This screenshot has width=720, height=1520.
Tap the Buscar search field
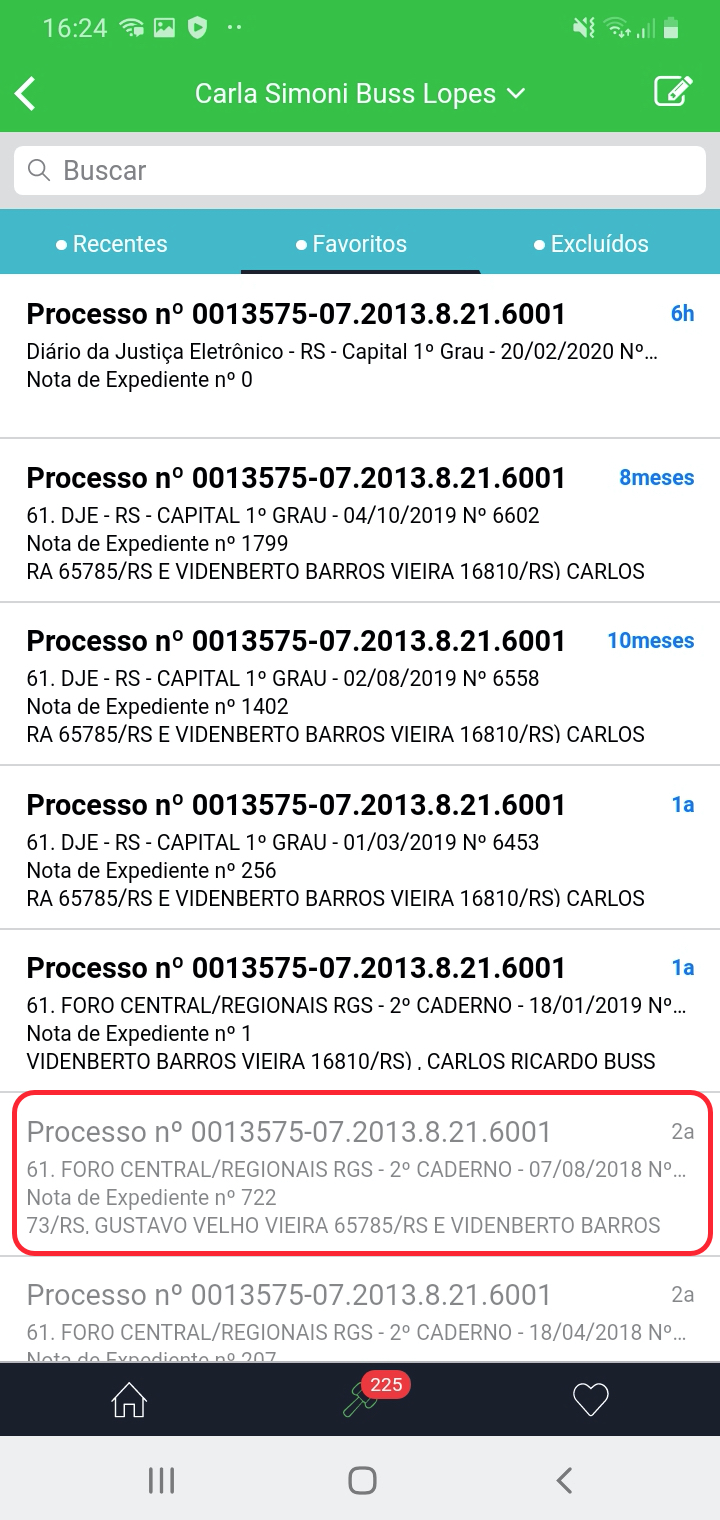[x=360, y=171]
